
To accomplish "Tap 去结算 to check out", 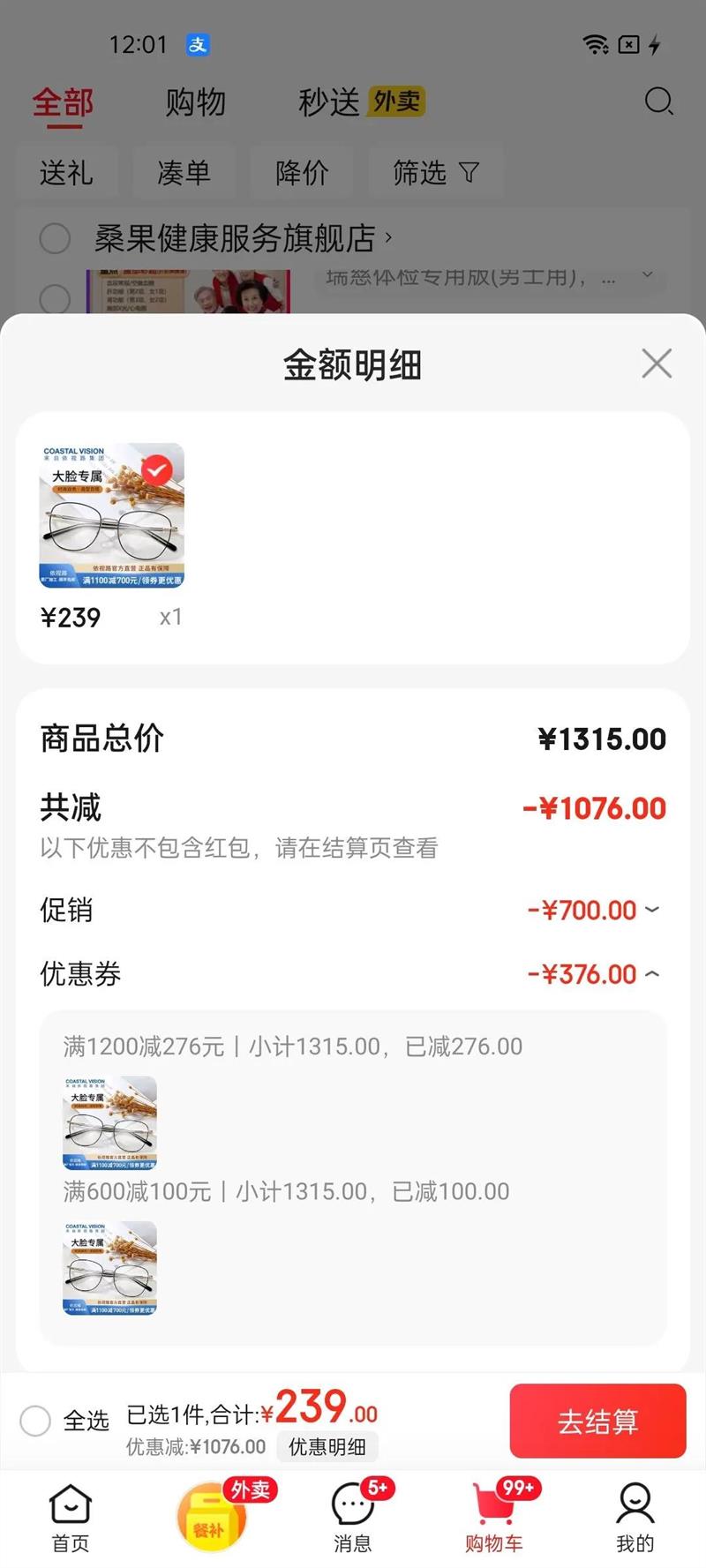I will (x=597, y=1422).
